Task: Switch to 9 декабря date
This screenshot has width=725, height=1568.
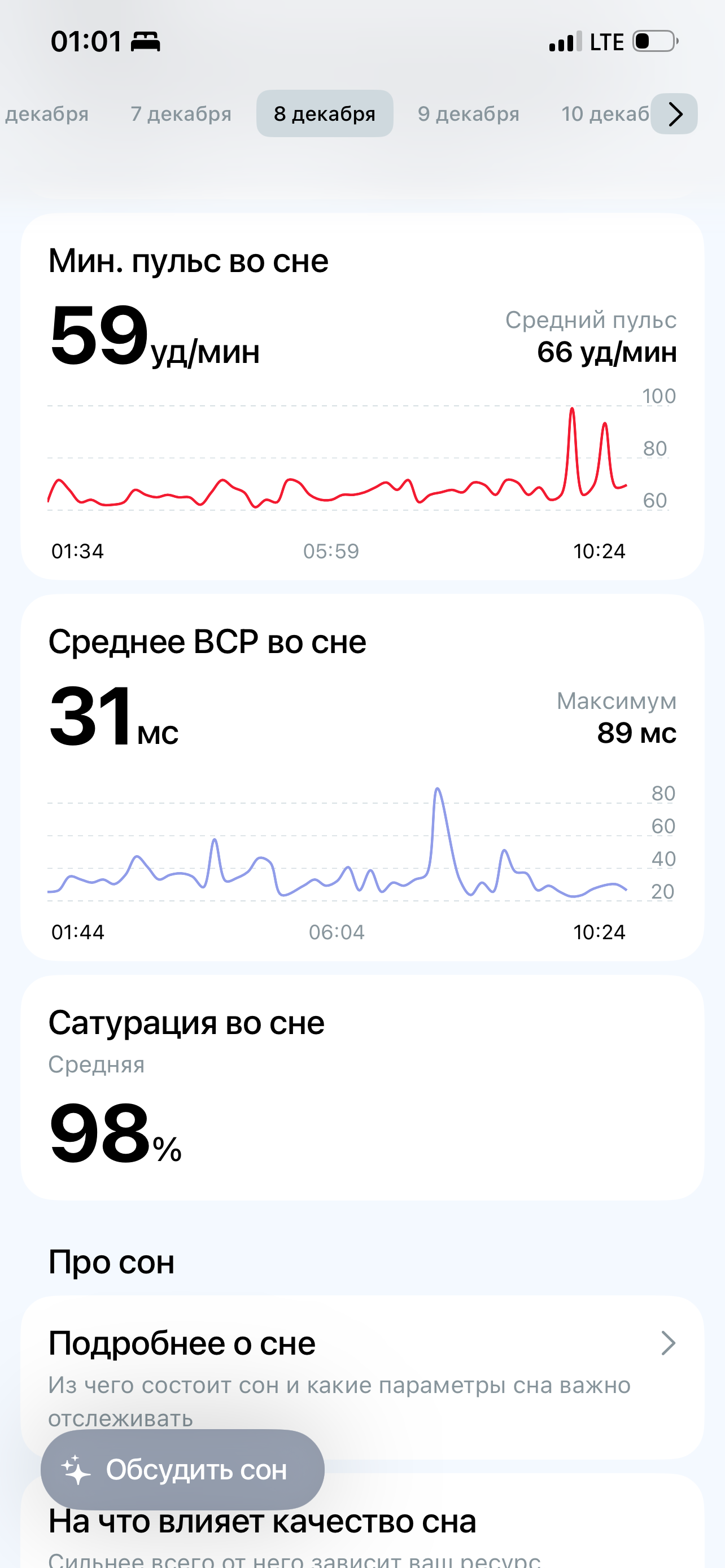Action: tap(468, 114)
